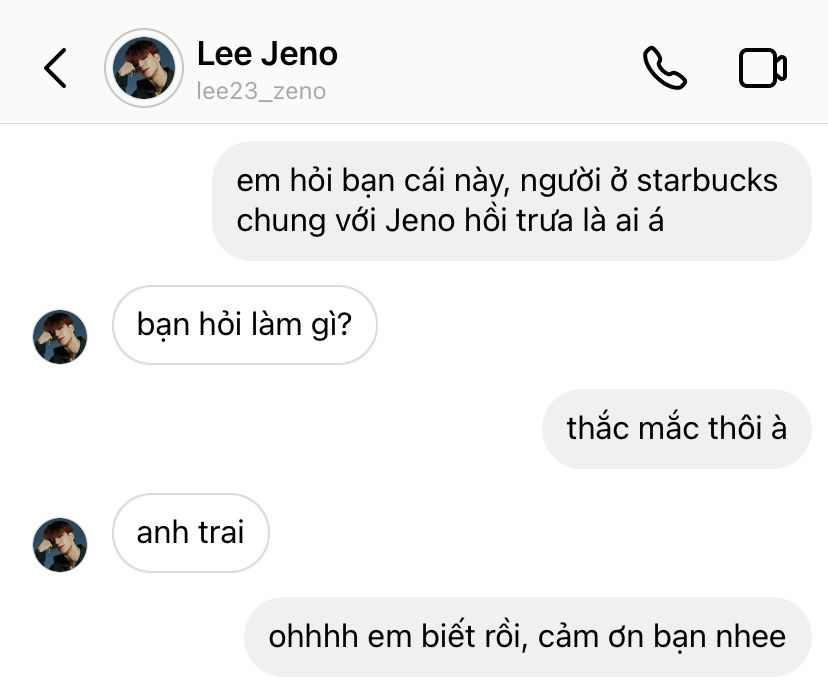The image size is (828, 685).
Task: Start a voice call with Lee Jeno
Action: [x=664, y=68]
